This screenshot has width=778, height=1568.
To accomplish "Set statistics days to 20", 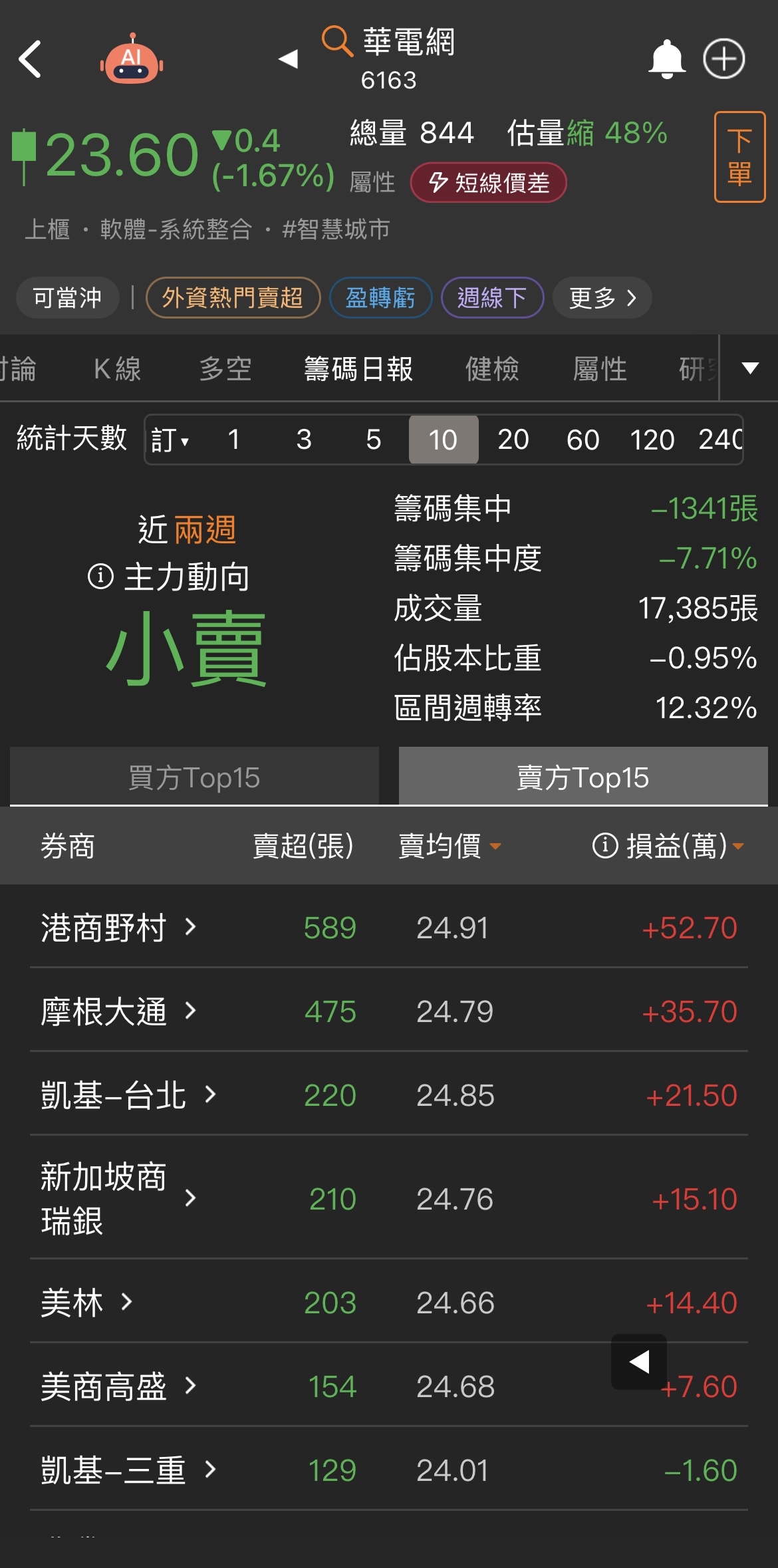I will 513,440.
